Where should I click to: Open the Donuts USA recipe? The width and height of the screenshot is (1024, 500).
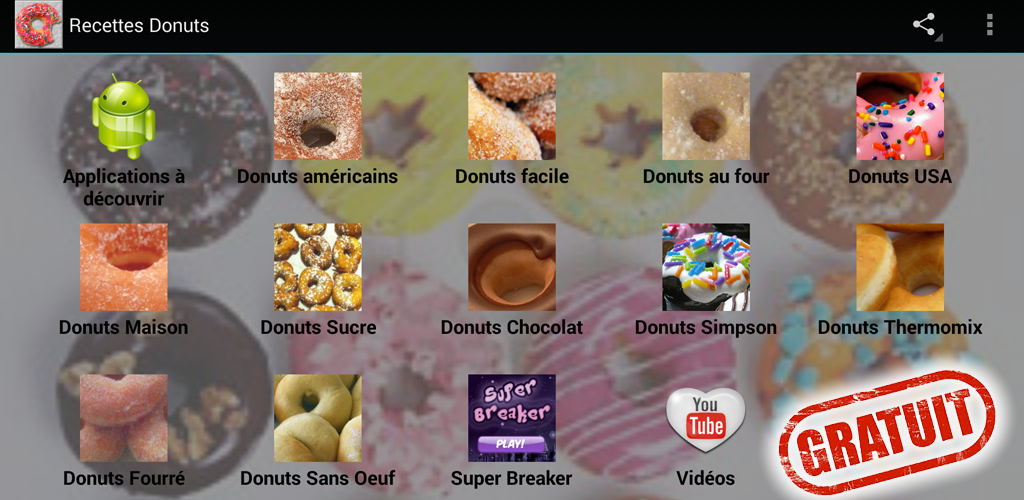click(x=900, y=117)
